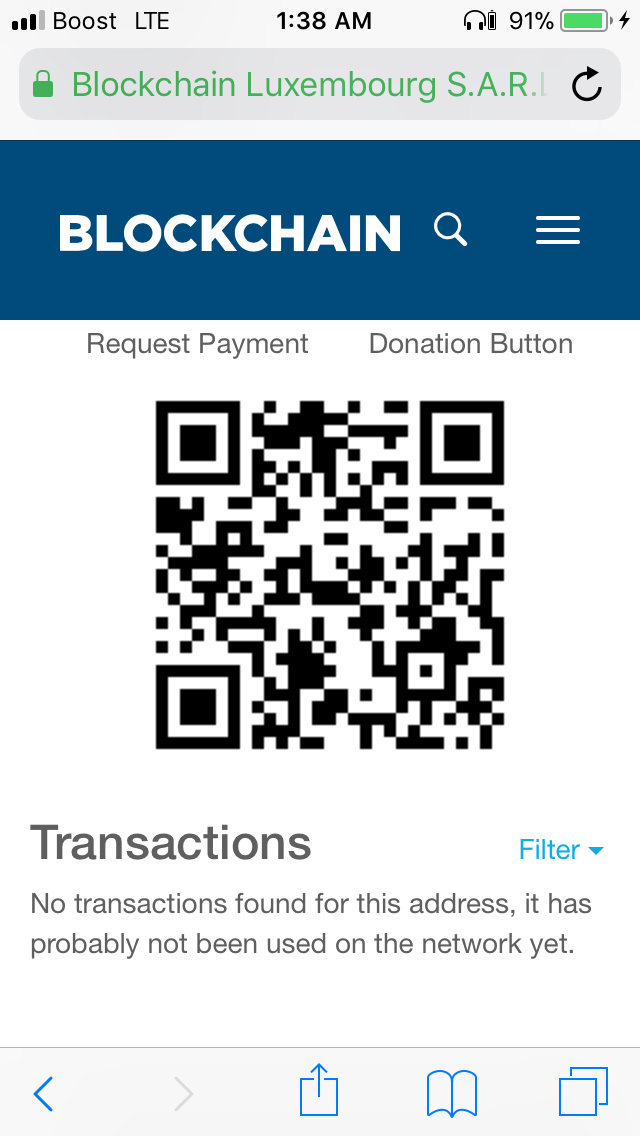Expand the Filter dropdown for transactions
The width and height of the screenshot is (640, 1136).
(x=561, y=850)
